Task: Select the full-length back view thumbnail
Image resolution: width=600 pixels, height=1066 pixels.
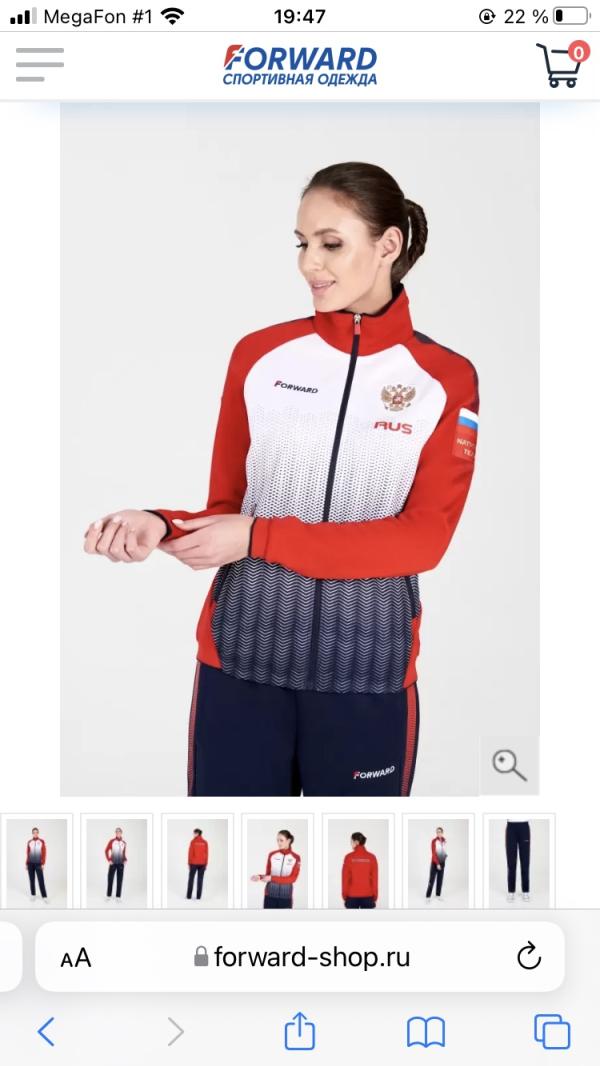Action: pos(197,860)
